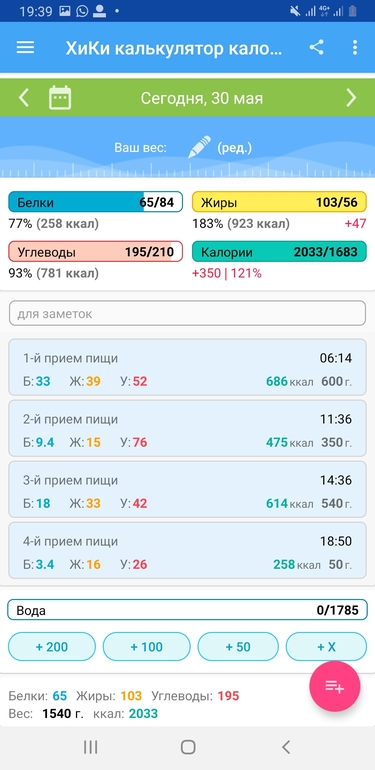Viewport: 375px width, 770px height.
Task: Go to the next day arrow
Action: tap(351, 98)
